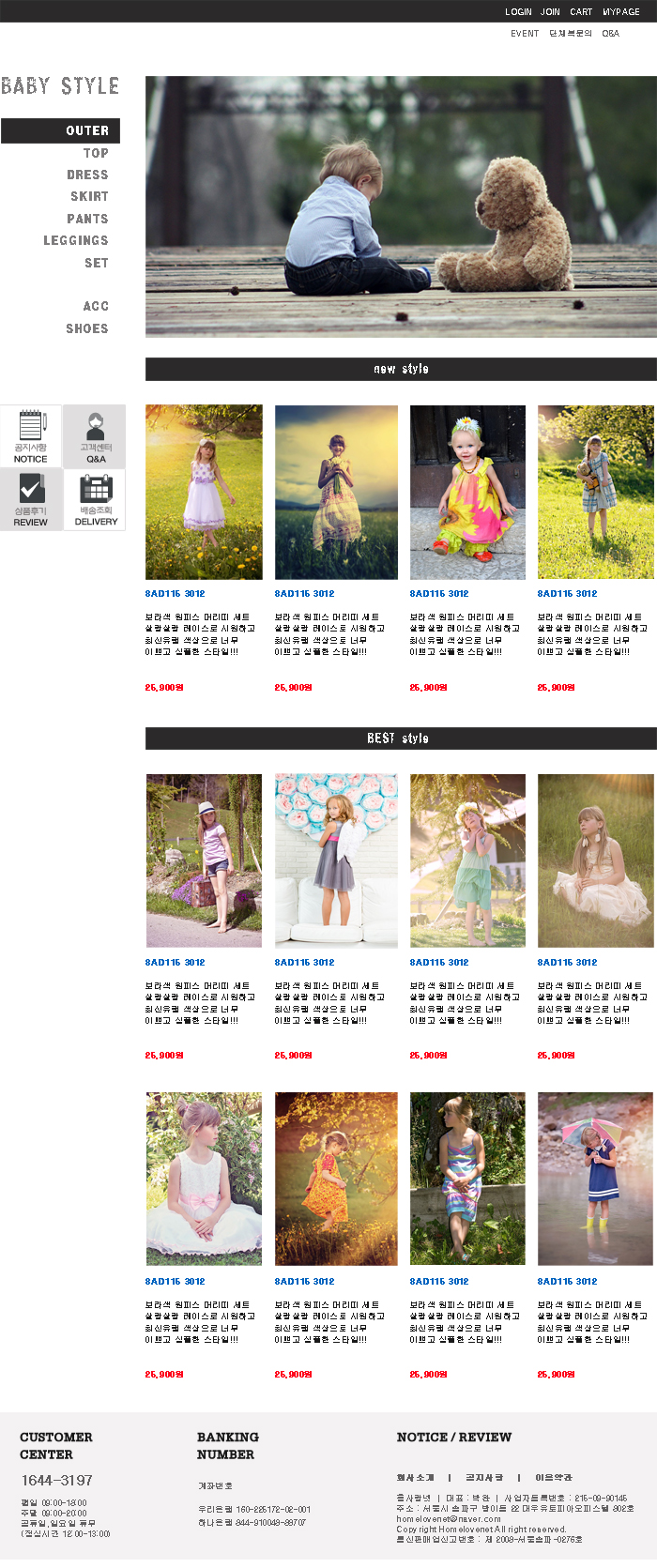
Task: Tap JOIN to sign up
Action: [x=551, y=12]
